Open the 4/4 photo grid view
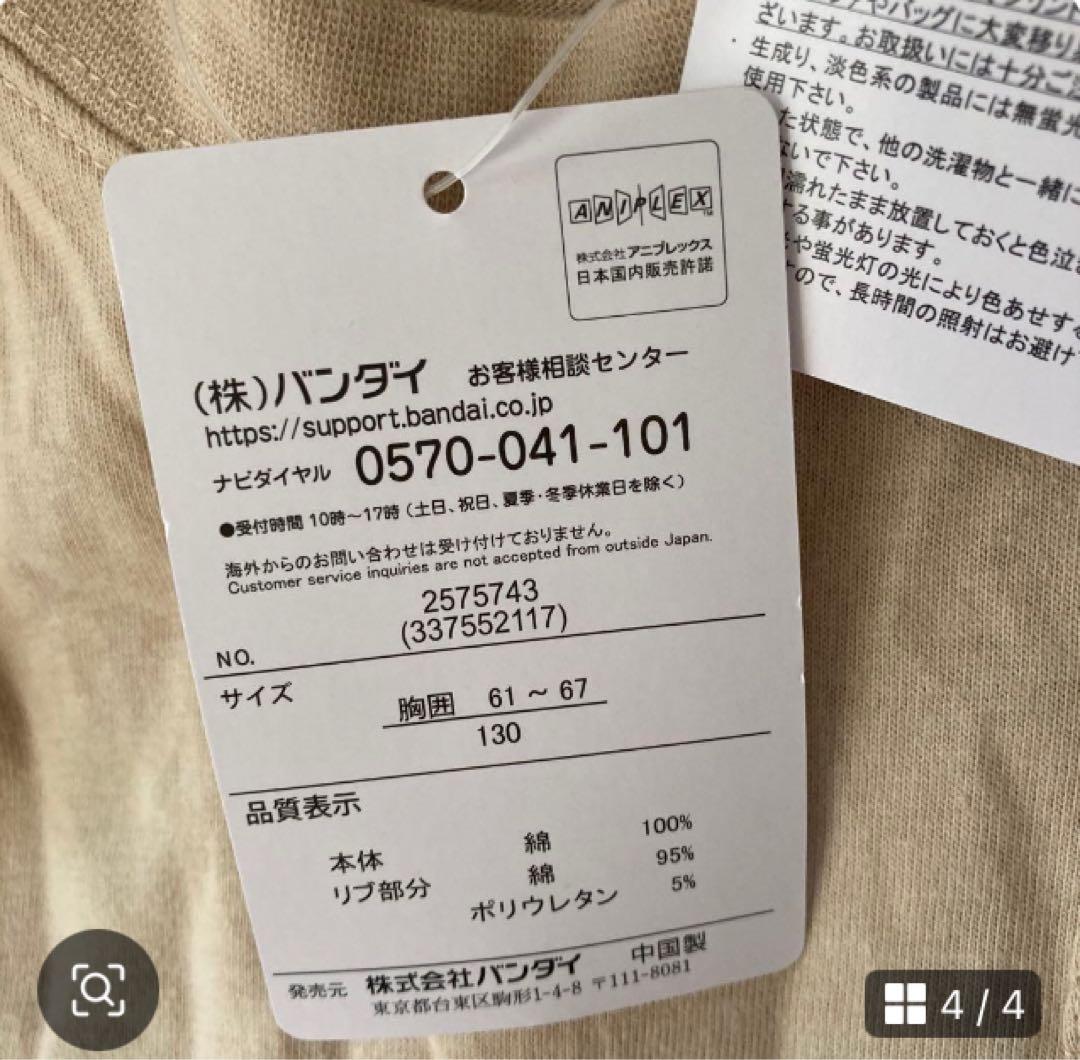 (952, 1002)
